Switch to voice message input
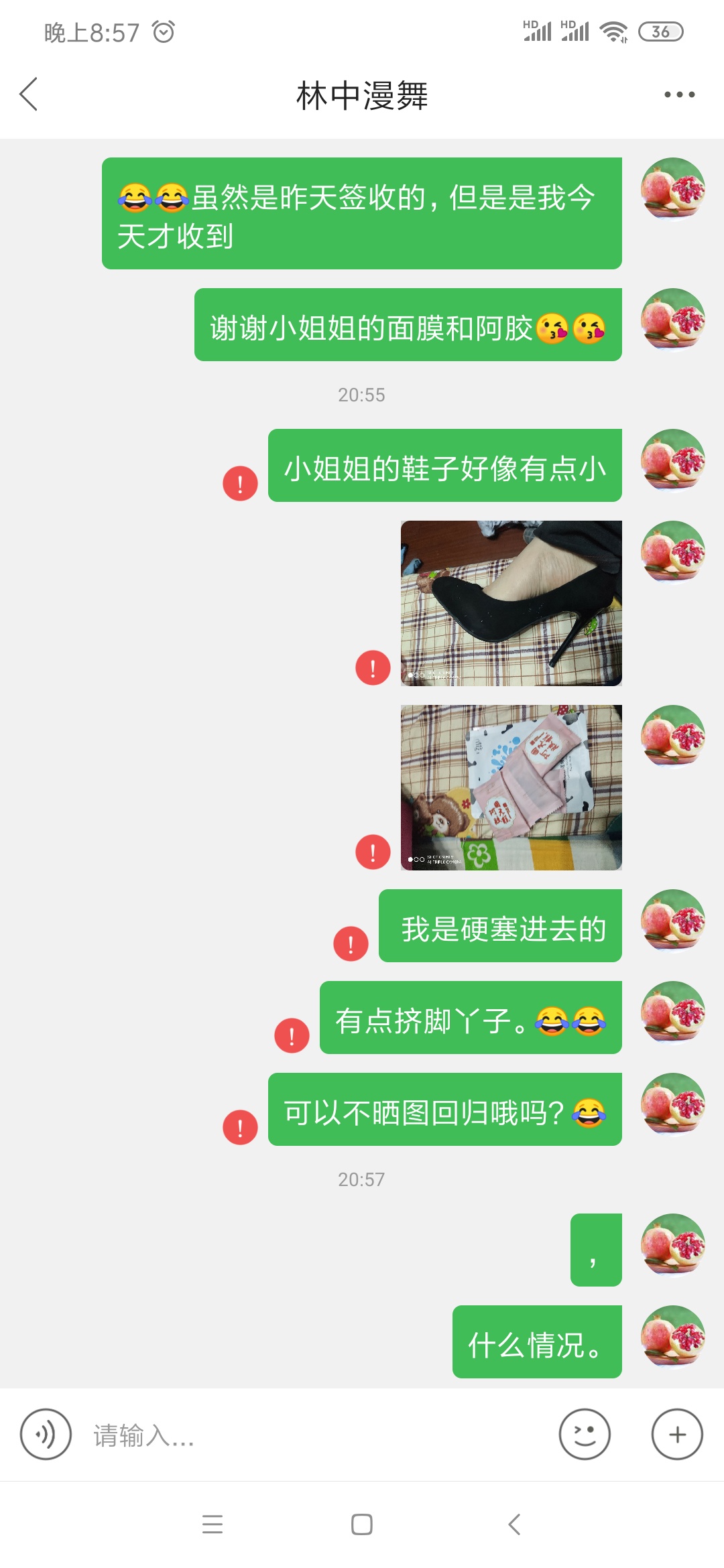The width and height of the screenshot is (724, 1568). (46, 1434)
